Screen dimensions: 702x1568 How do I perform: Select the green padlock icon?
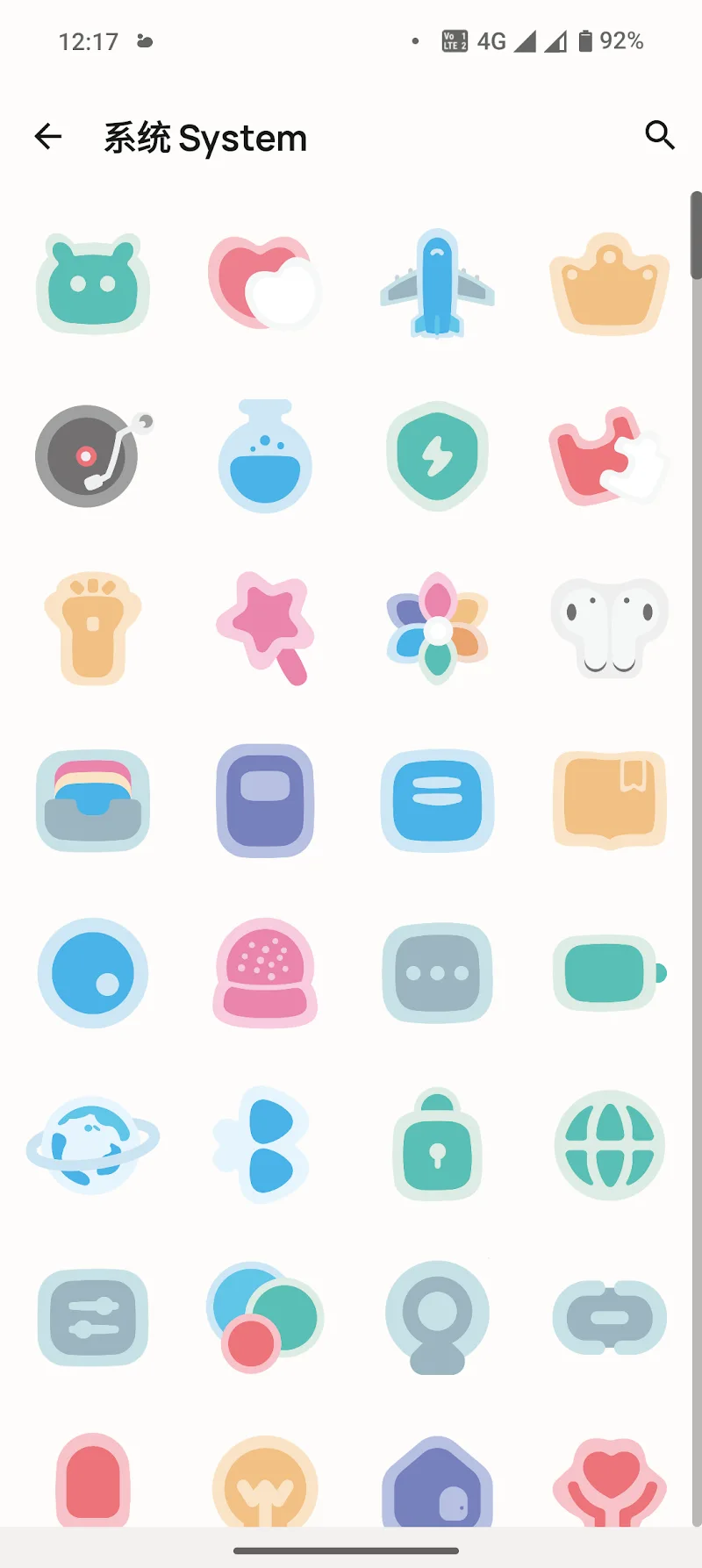[x=437, y=1145]
